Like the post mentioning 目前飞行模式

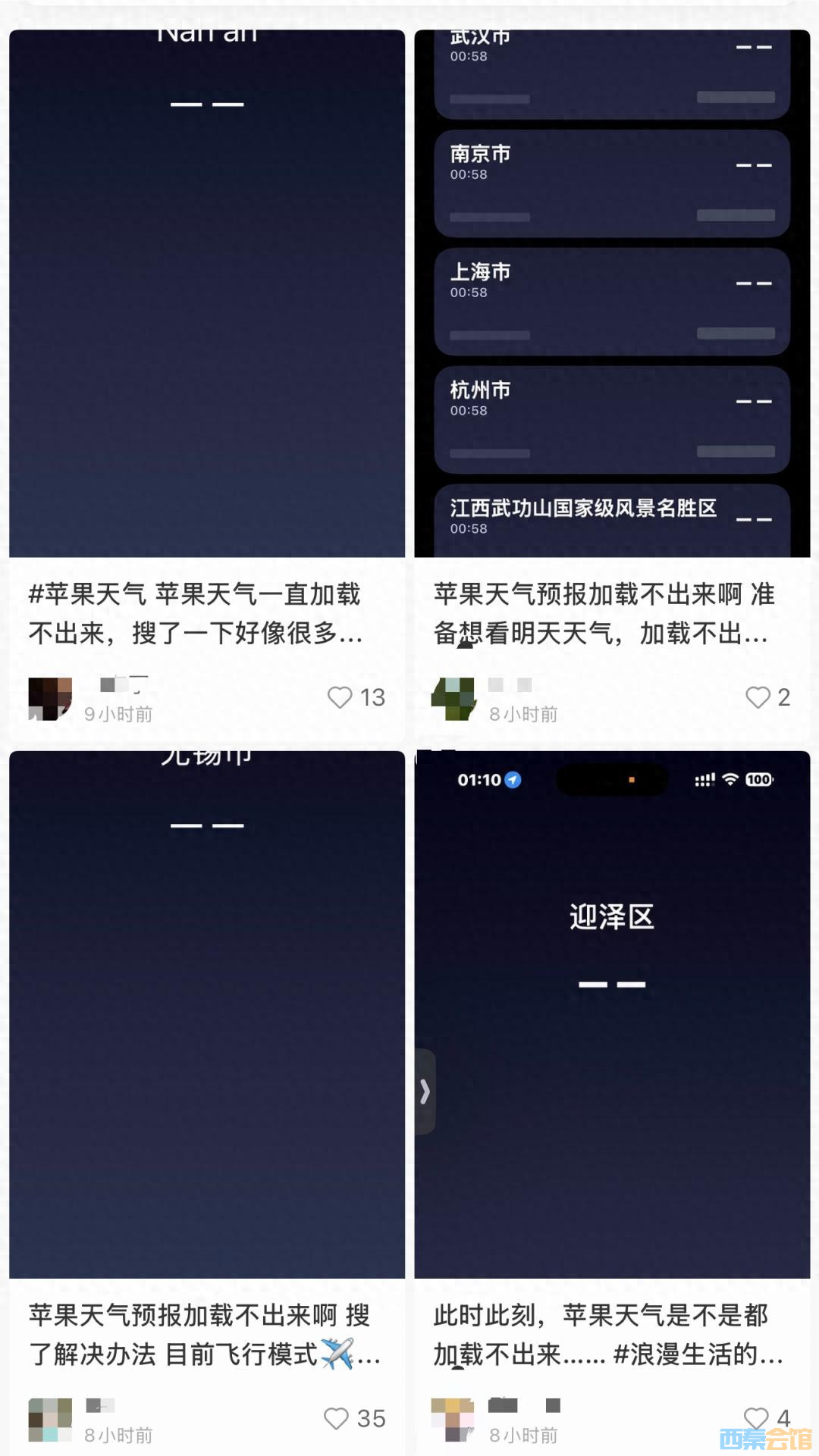[x=337, y=1418]
